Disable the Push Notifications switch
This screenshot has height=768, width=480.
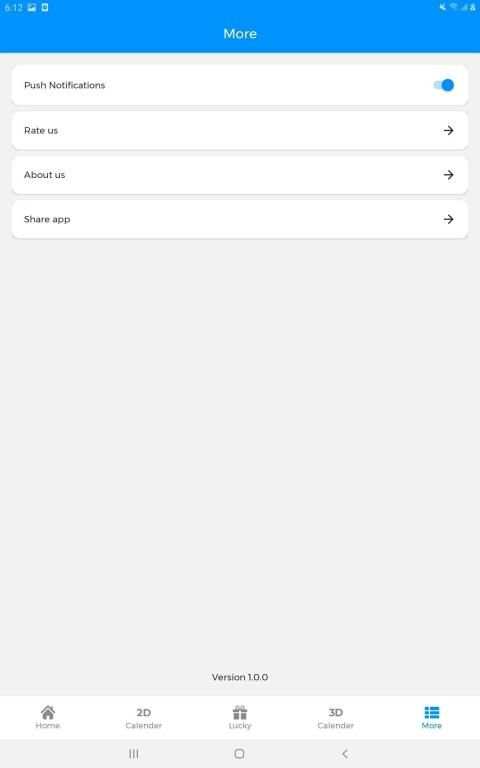pos(444,85)
